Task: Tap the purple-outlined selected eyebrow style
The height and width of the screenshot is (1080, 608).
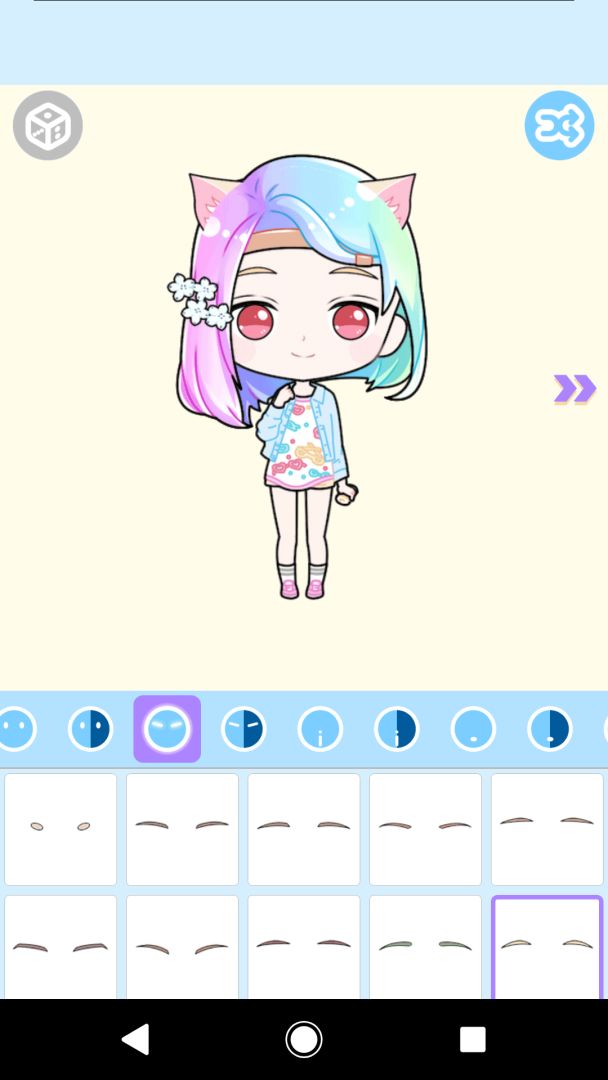Action: [x=547, y=945]
